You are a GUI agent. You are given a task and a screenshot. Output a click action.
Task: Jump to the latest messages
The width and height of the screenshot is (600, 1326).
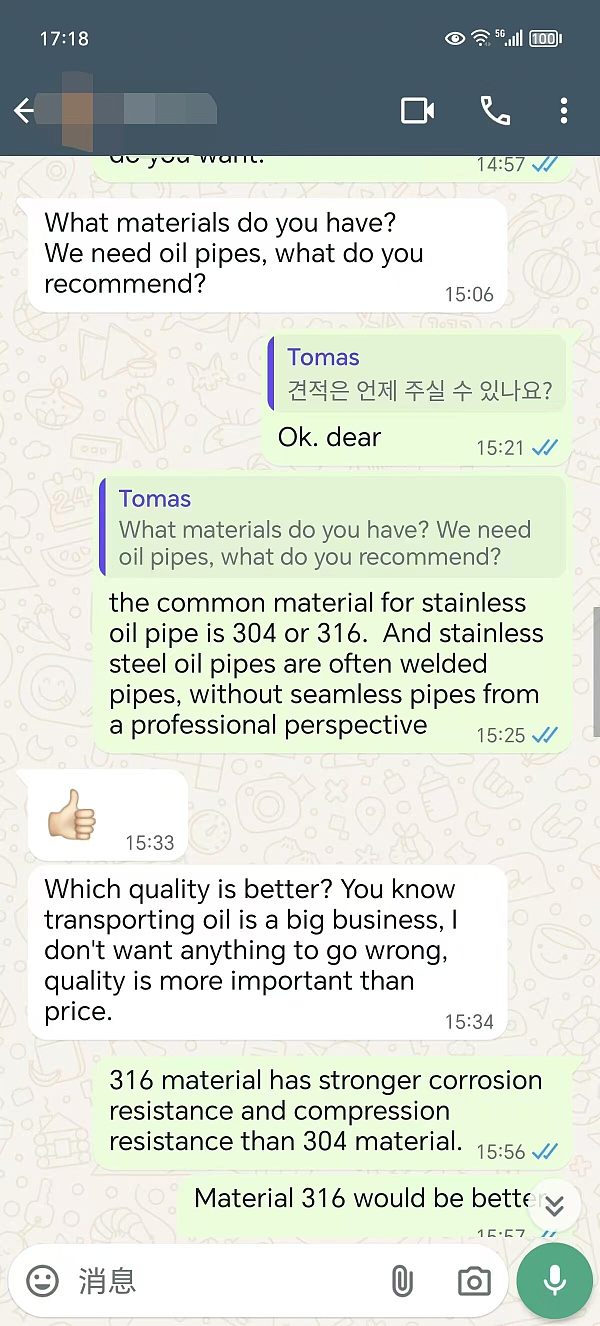(x=555, y=1205)
